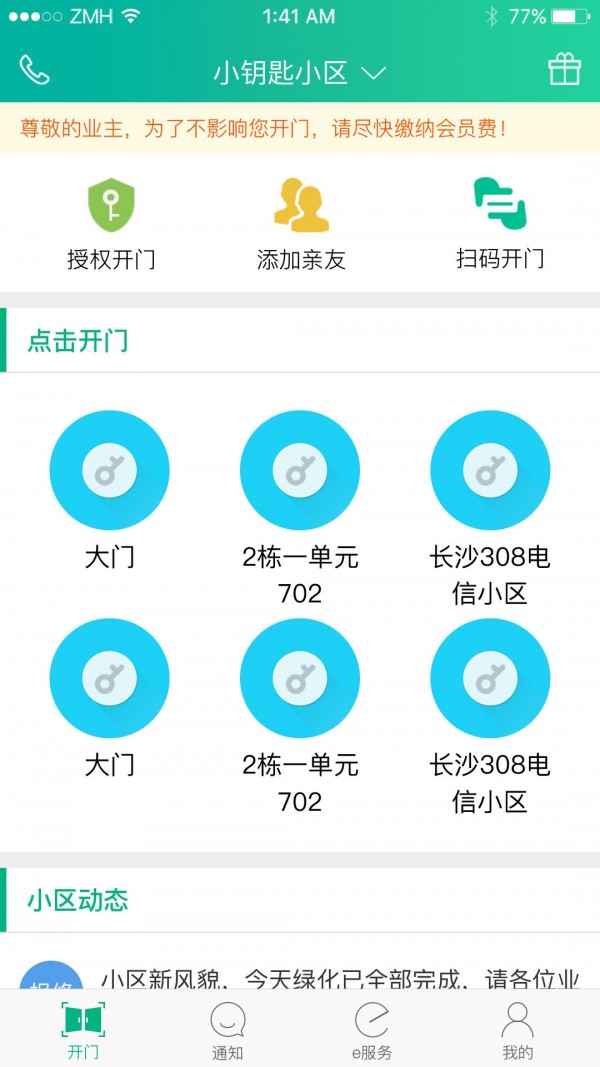600x1067 pixels.
Task: Go to the e服务 tab
Action: pyautogui.click(x=372, y=1030)
